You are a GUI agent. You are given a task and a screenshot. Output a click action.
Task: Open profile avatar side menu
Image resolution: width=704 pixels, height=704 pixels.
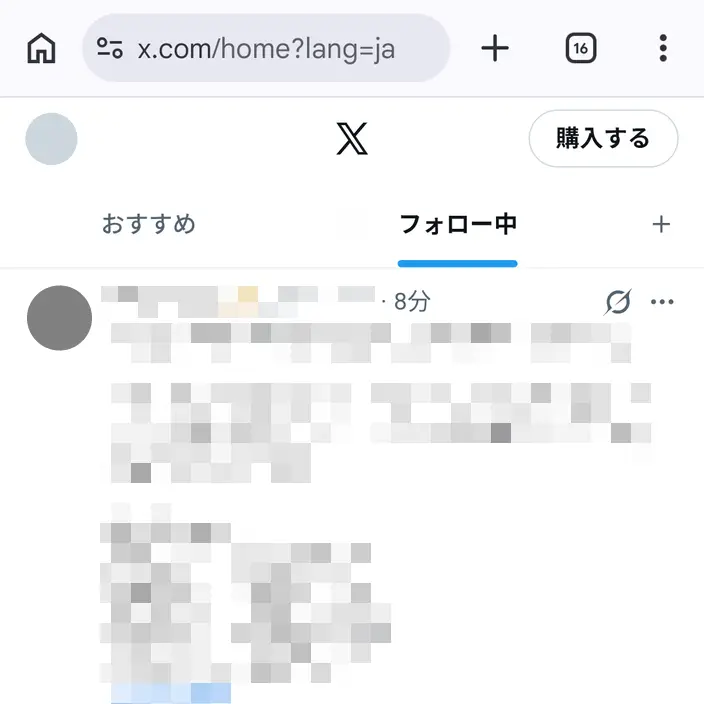pos(51,139)
